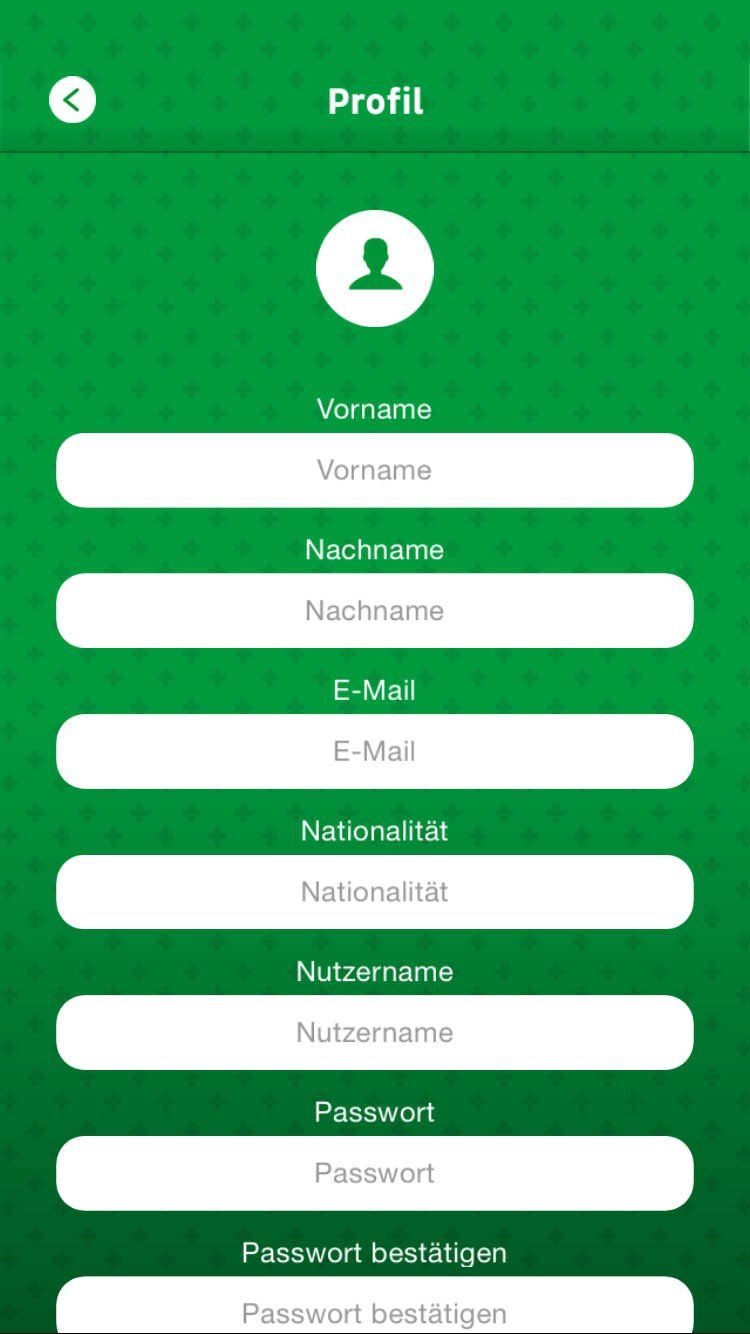Select the Nachname text field
750x1334 pixels.
(375, 610)
